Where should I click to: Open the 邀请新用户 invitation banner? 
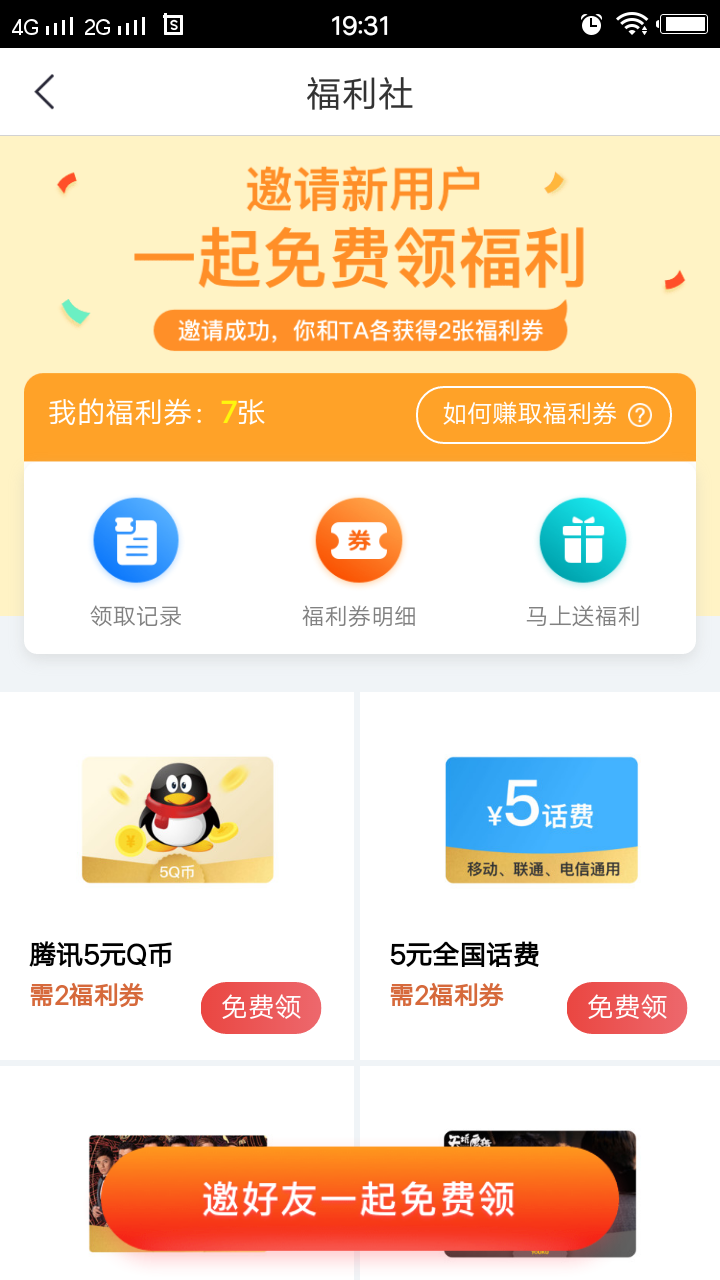pyautogui.click(x=360, y=254)
